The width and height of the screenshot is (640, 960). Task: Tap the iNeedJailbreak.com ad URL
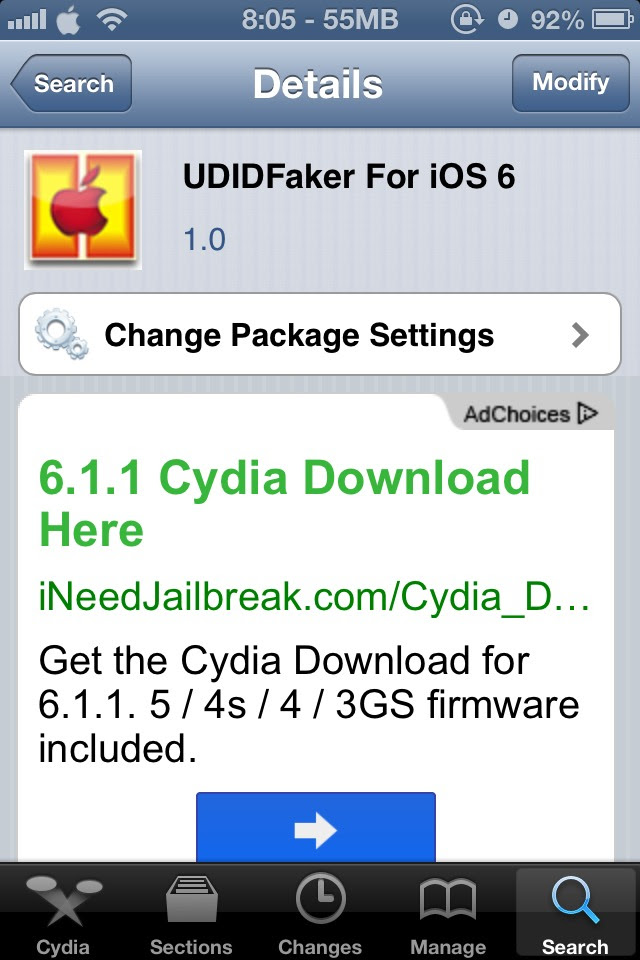[314, 598]
